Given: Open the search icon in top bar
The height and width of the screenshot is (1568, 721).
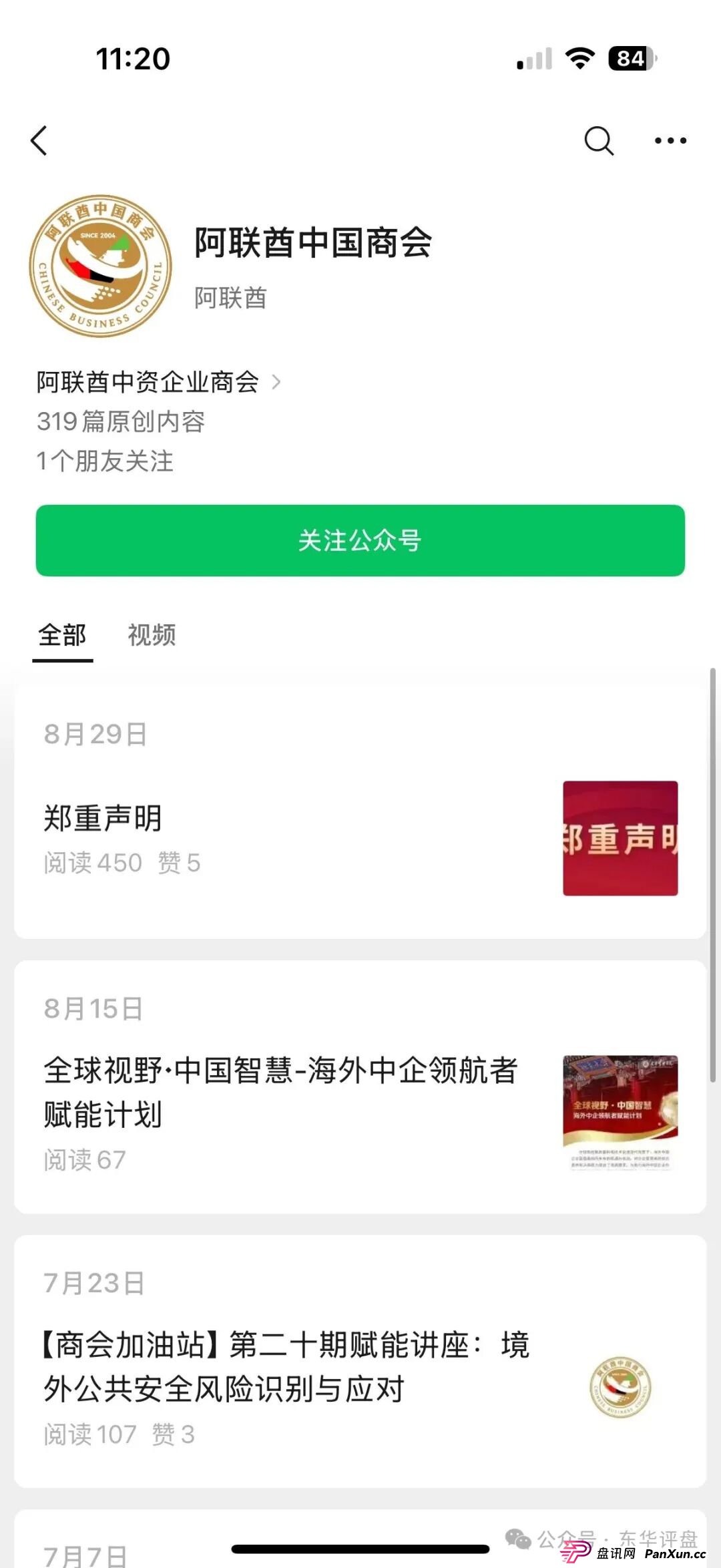Looking at the screenshot, I should (x=599, y=140).
